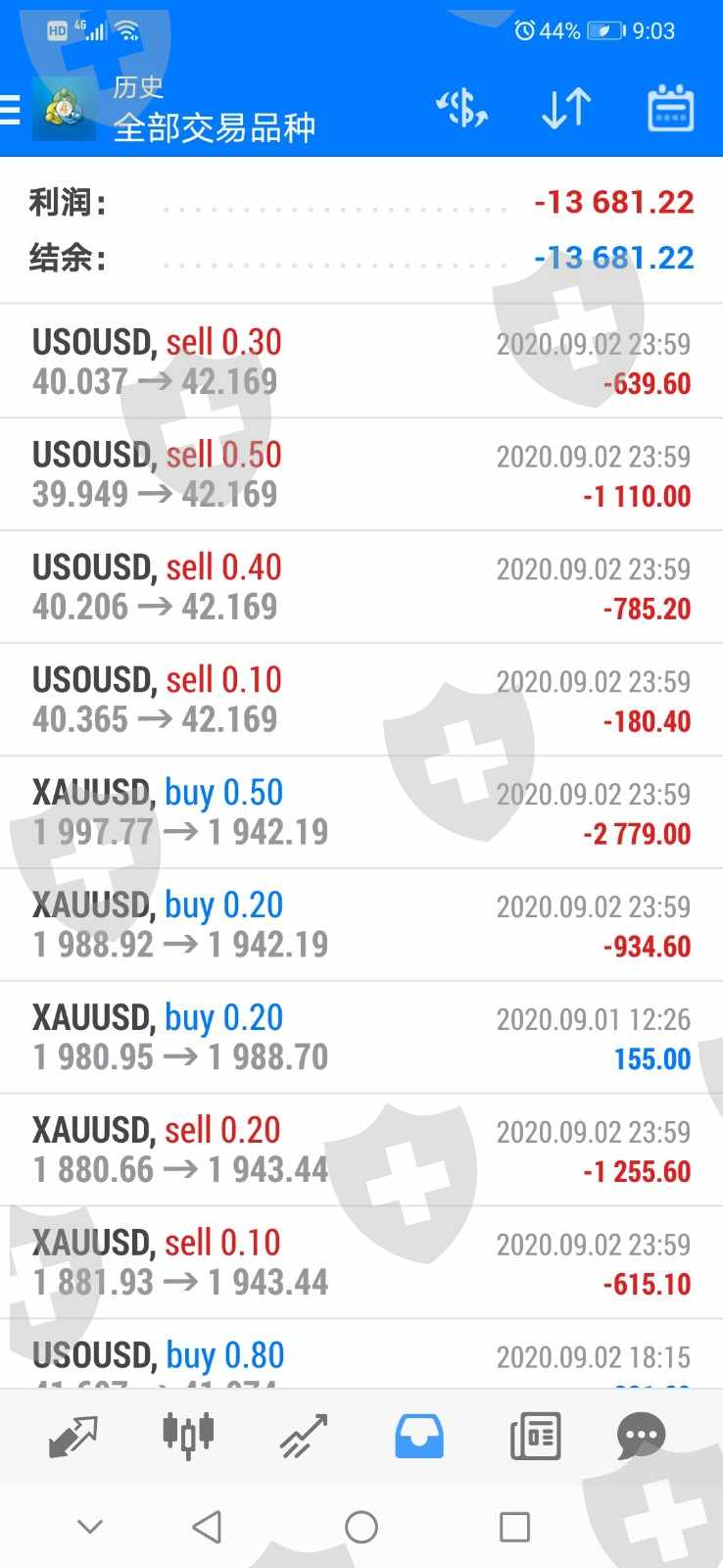Open the Chat messages tab
The width and height of the screenshot is (723, 1568).
coord(642,1436)
